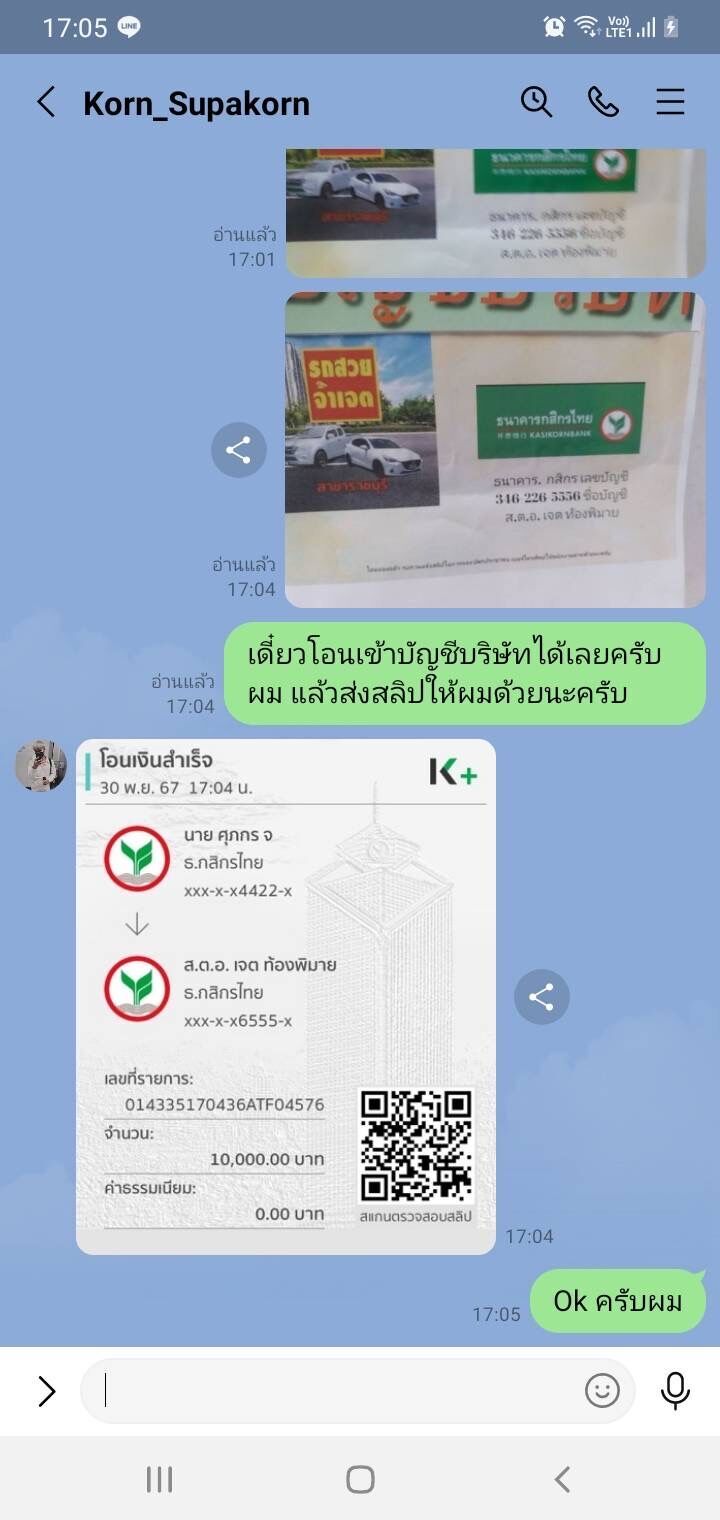Viewport: 720px width, 1520px height.
Task: Open the emoji and sticker picker
Action: pyautogui.click(x=602, y=1391)
